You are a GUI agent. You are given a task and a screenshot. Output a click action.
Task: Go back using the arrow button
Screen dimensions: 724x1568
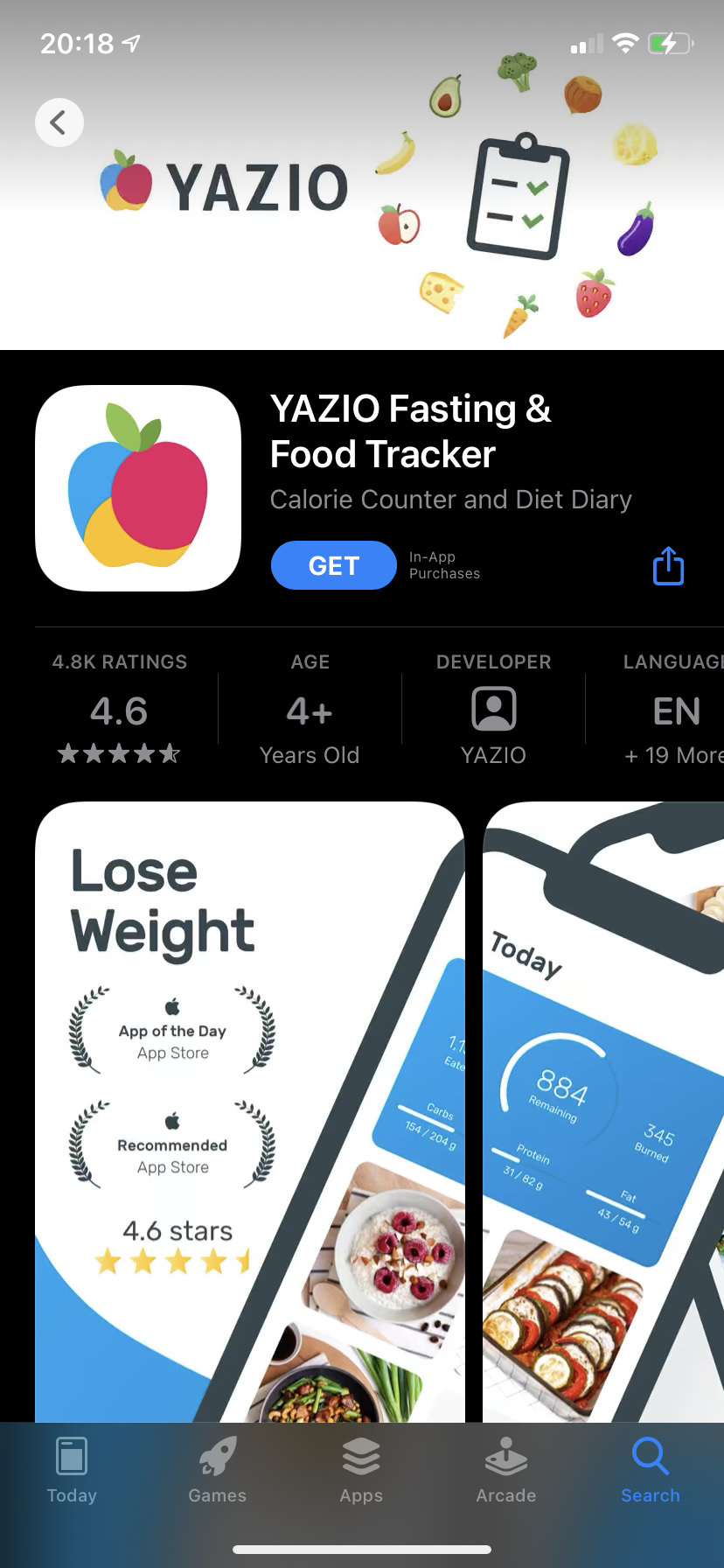pos(59,122)
